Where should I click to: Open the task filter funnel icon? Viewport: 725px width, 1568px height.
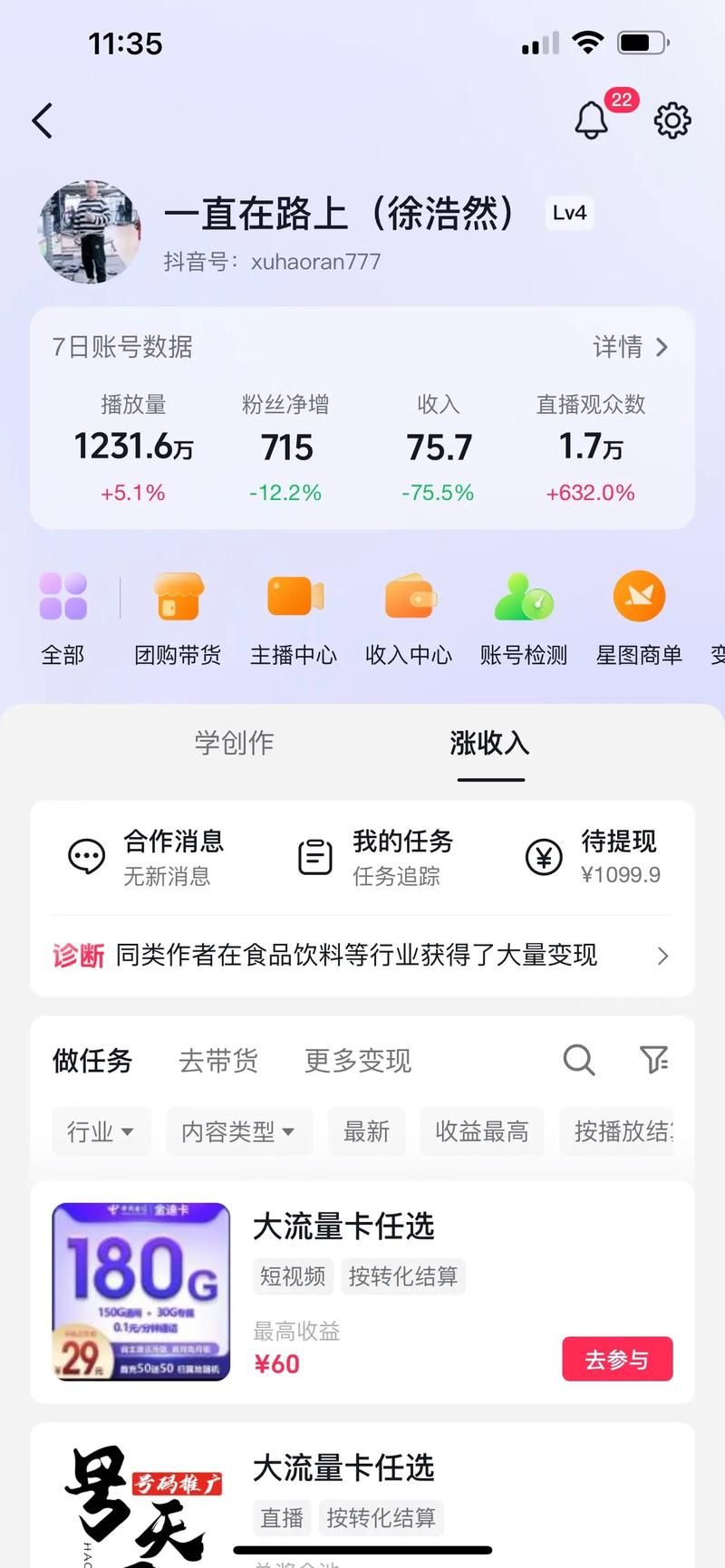(x=652, y=1060)
